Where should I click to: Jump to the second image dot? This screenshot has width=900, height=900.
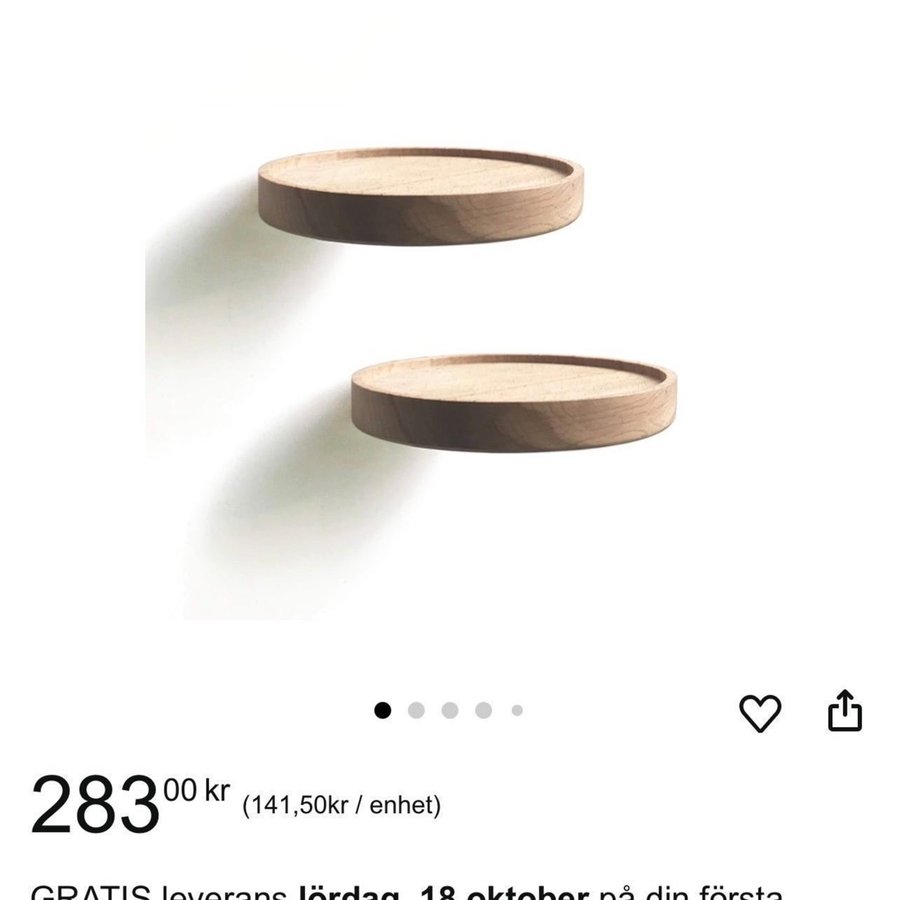pyautogui.click(x=417, y=711)
